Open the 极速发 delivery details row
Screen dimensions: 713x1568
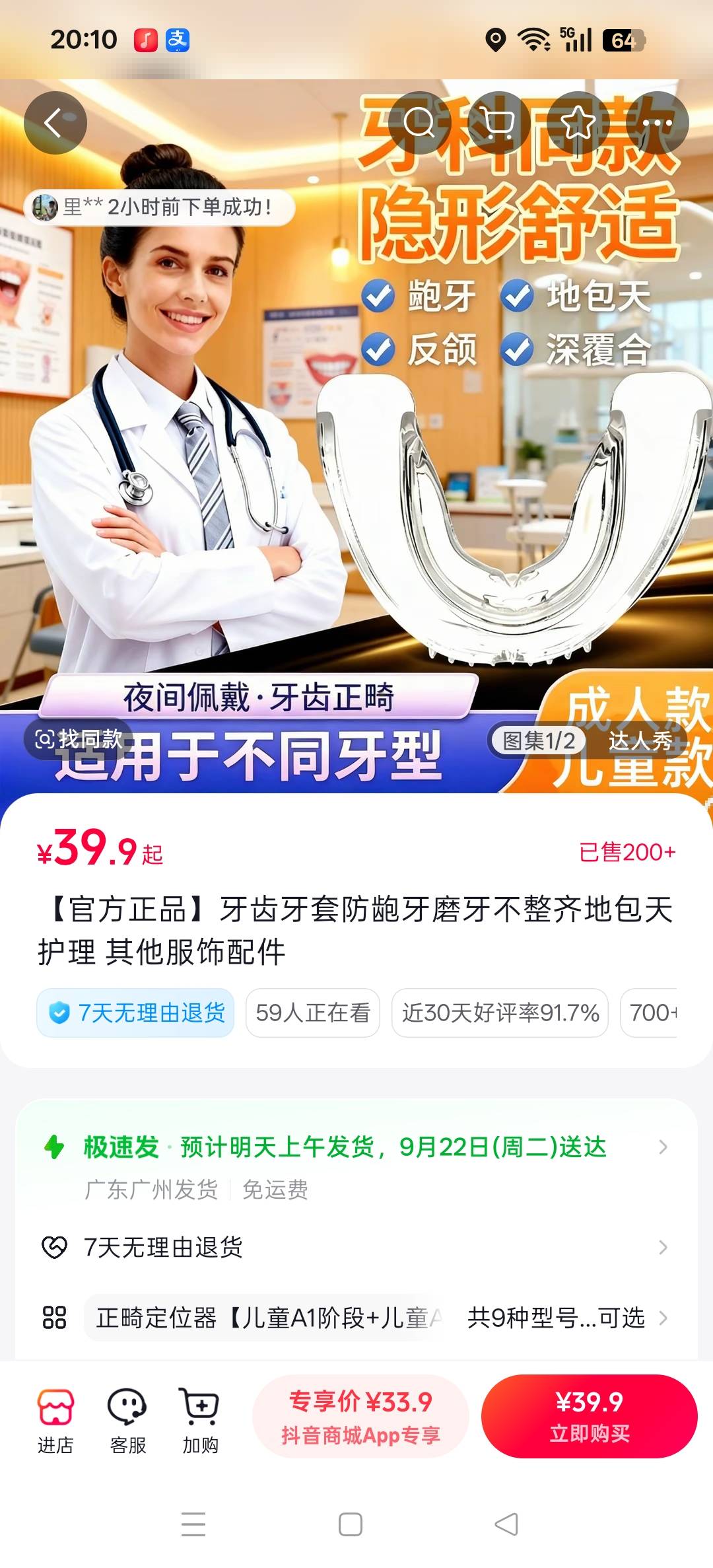pyautogui.click(x=356, y=1166)
